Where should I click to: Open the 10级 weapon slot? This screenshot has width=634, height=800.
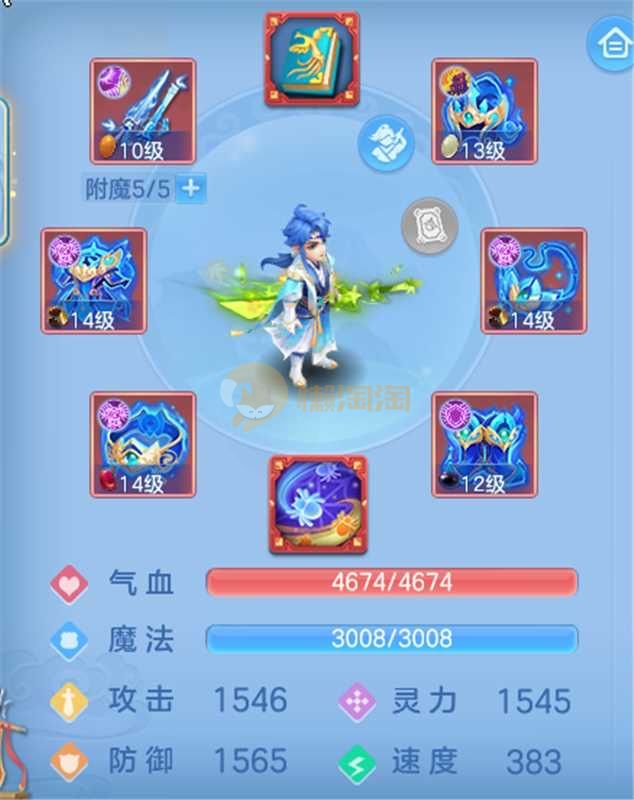tap(142, 111)
